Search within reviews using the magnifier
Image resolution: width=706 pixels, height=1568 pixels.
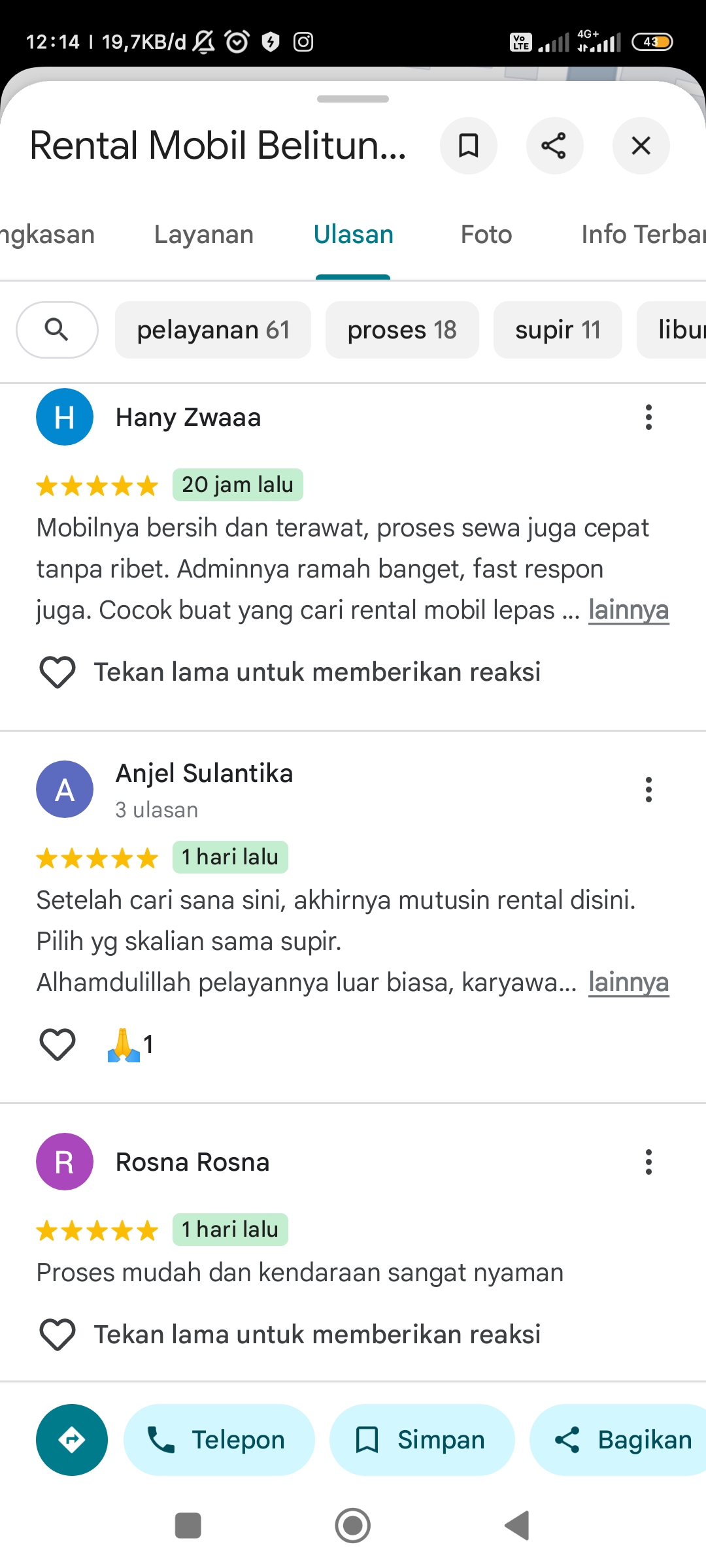click(57, 330)
